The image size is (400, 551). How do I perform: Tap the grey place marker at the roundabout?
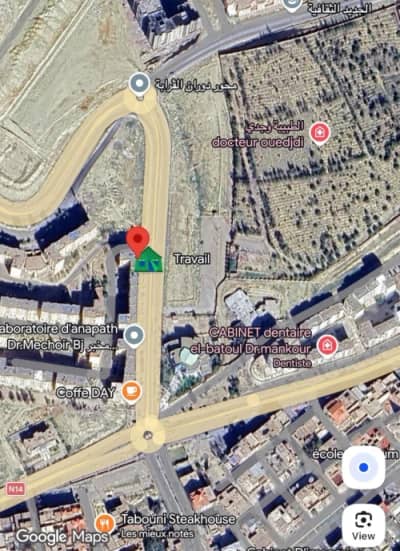140,84
